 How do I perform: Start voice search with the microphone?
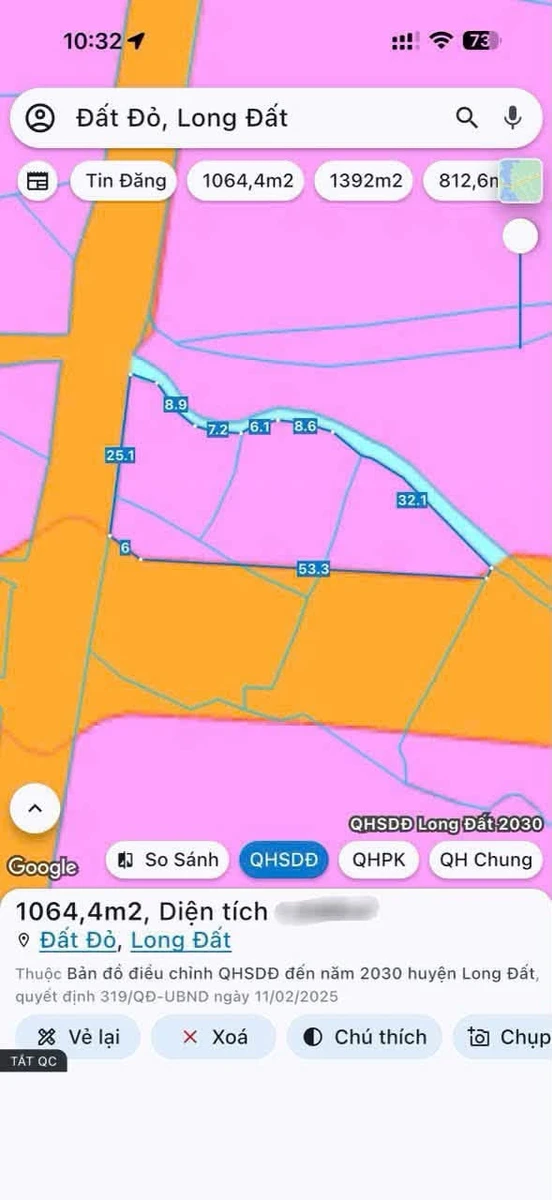pyautogui.click(x=513, y=118)
